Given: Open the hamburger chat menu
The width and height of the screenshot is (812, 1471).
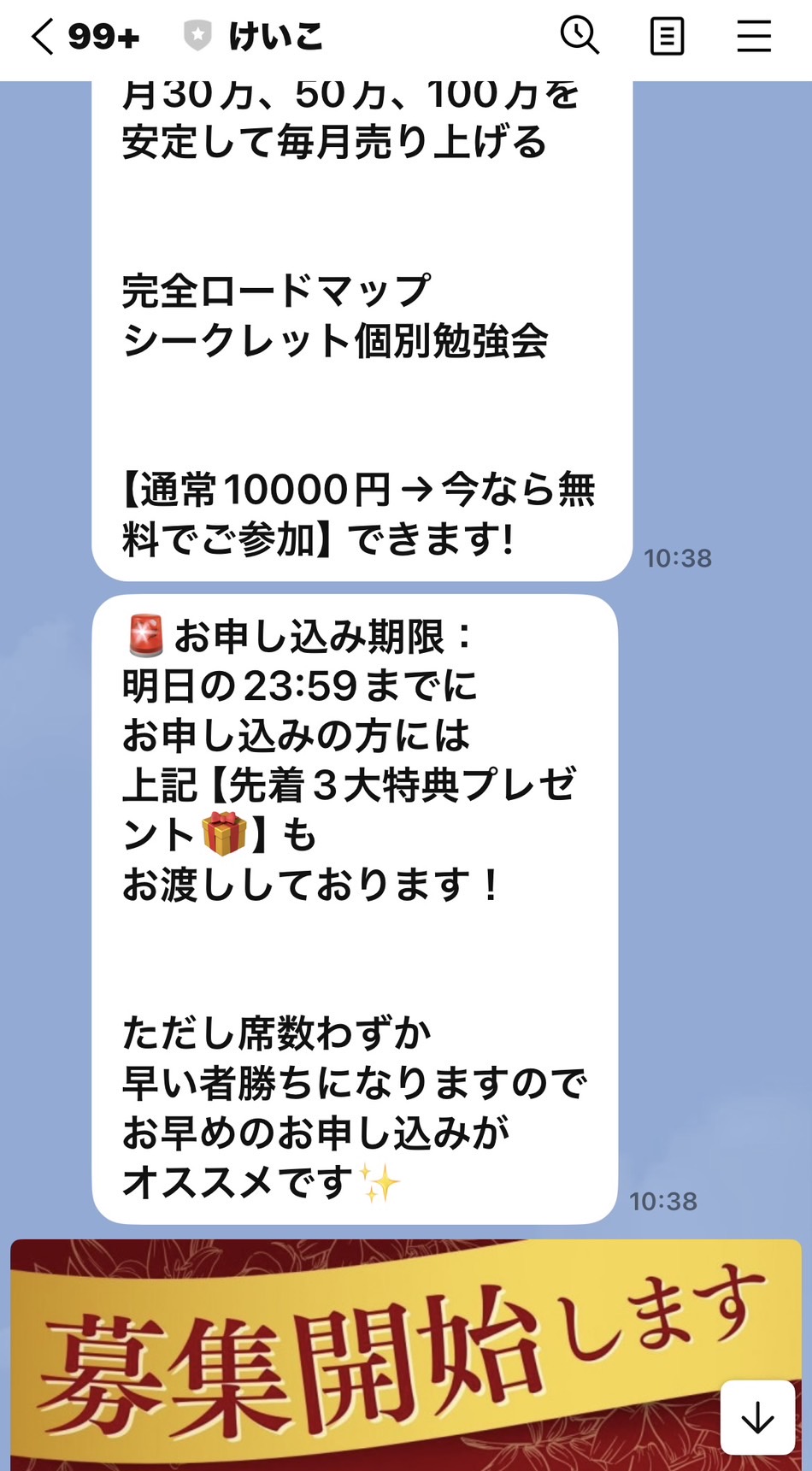Looking at the screenshot, I should click(x=754, y=37).
